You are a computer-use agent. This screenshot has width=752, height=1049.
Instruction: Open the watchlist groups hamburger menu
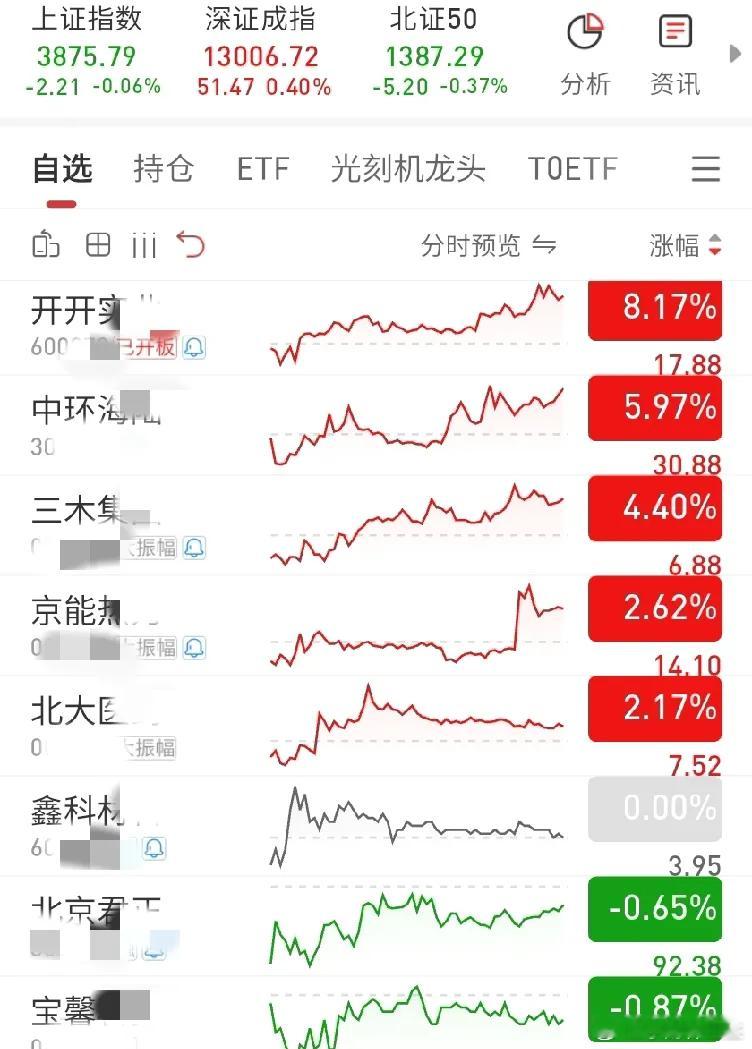[705, 169]
